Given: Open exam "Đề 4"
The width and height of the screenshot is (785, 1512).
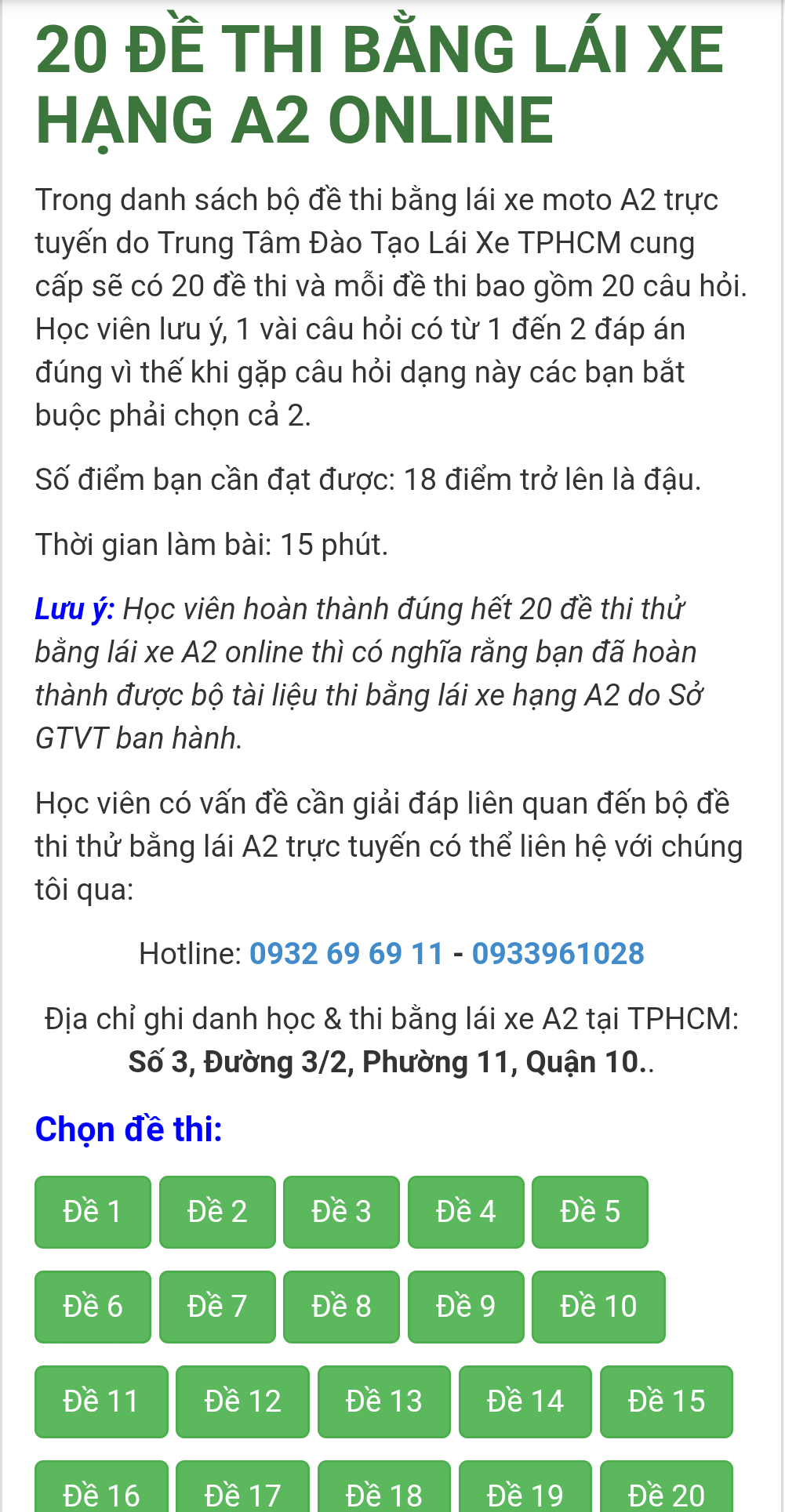Looking at the screenshot, I should [466, 1212].
